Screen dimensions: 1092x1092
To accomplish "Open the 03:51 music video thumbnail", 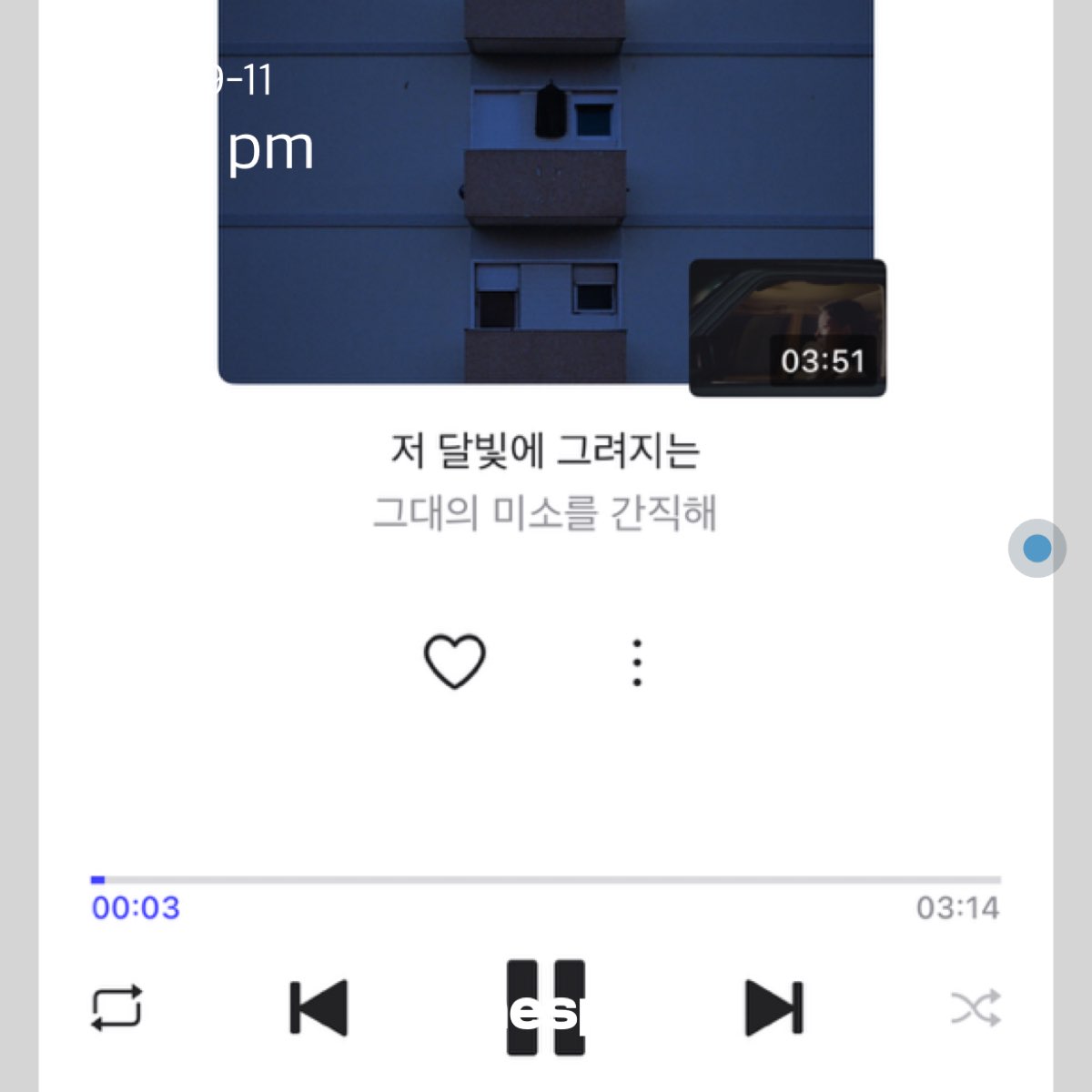I will tap(787, 329).
